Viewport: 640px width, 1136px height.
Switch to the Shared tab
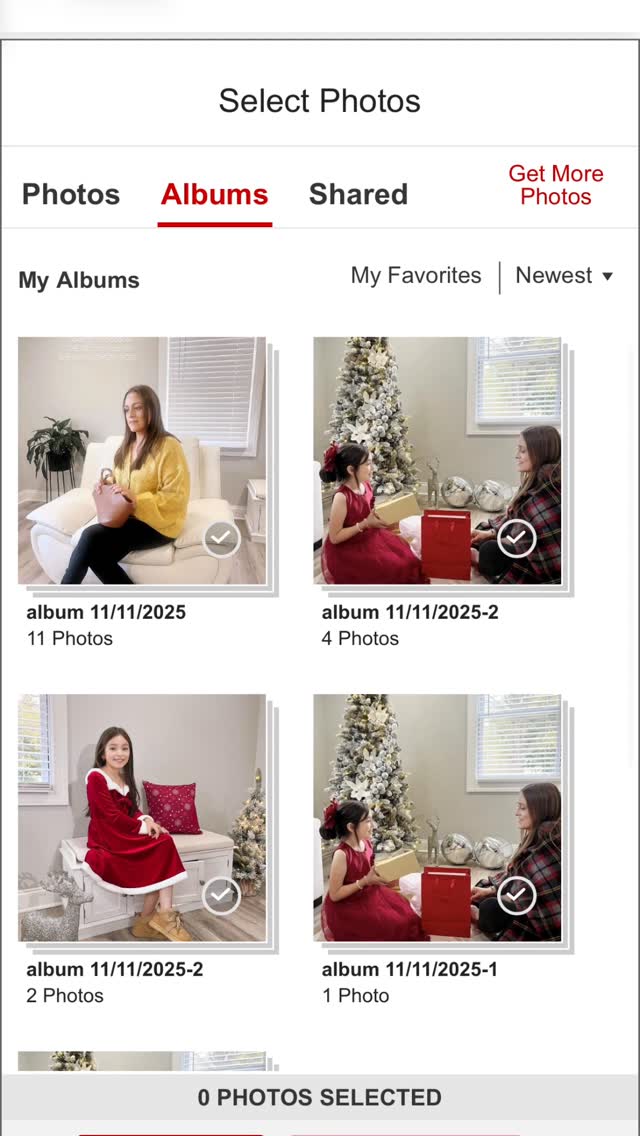point(358,194)
